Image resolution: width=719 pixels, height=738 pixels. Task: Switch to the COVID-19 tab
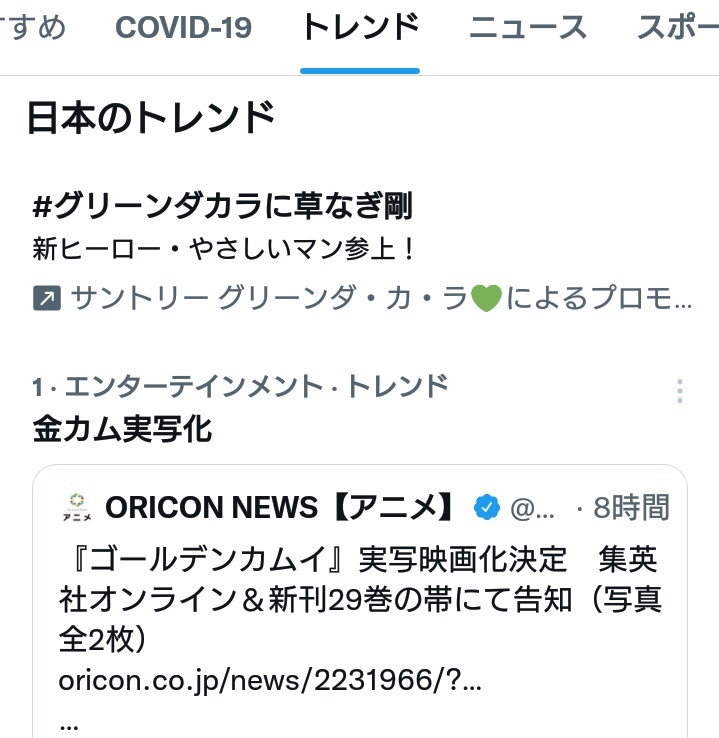pyautogui.click(x=183, y=28)
